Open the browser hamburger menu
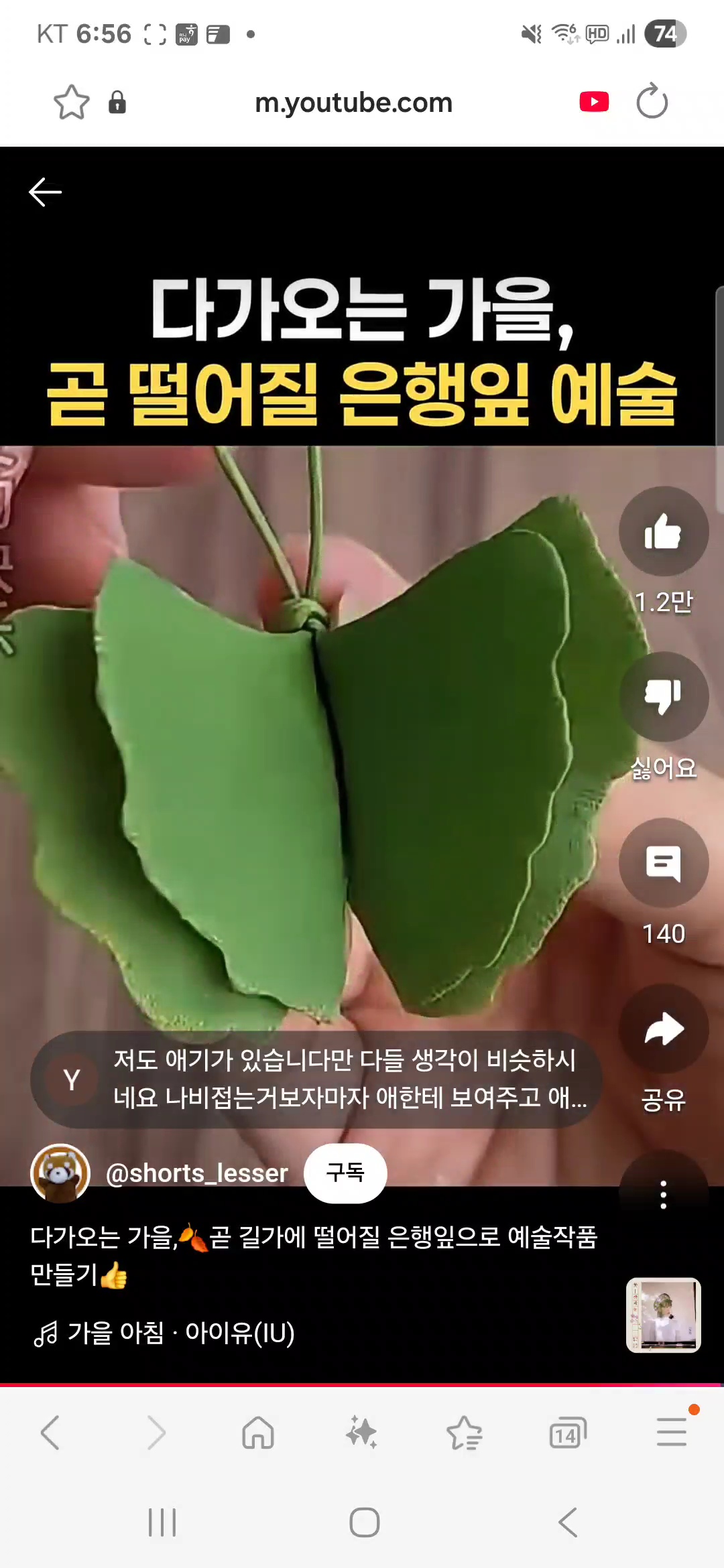 click(671, 1433)
